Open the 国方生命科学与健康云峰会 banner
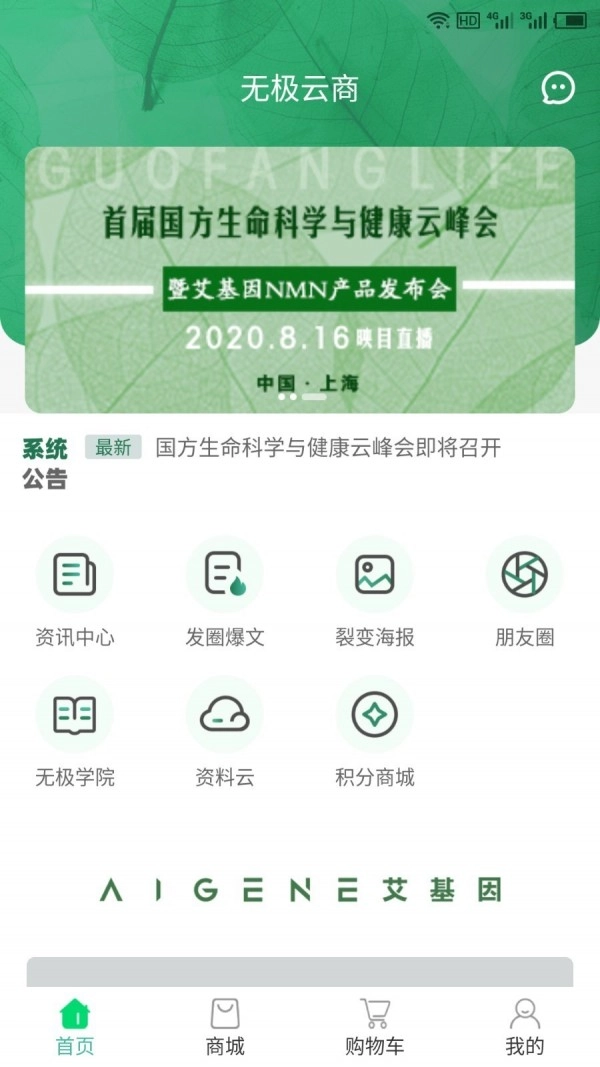Screen dimensions: 600x1067 (300, 280)
